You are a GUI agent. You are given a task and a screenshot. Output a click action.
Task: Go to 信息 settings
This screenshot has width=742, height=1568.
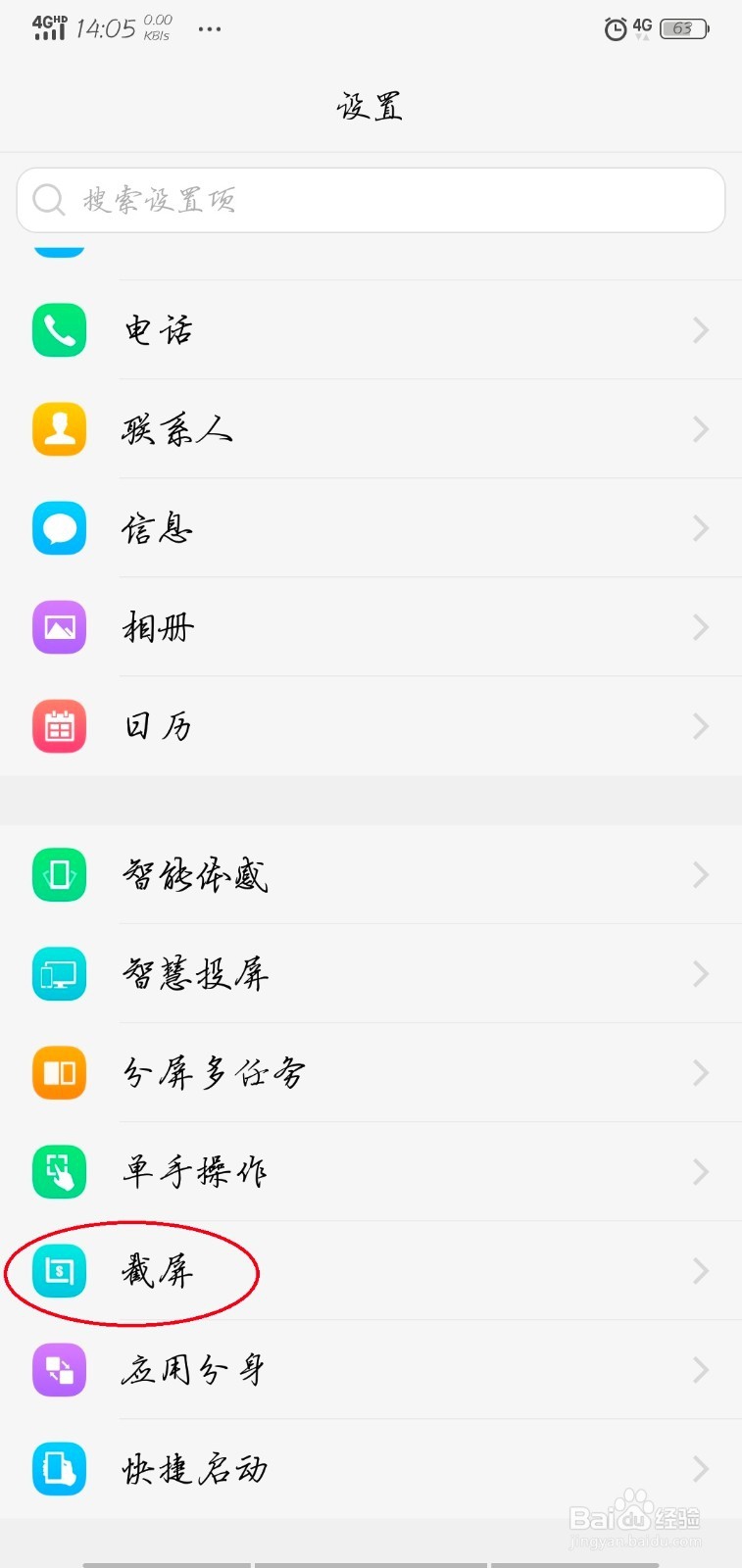click(371, 528)
